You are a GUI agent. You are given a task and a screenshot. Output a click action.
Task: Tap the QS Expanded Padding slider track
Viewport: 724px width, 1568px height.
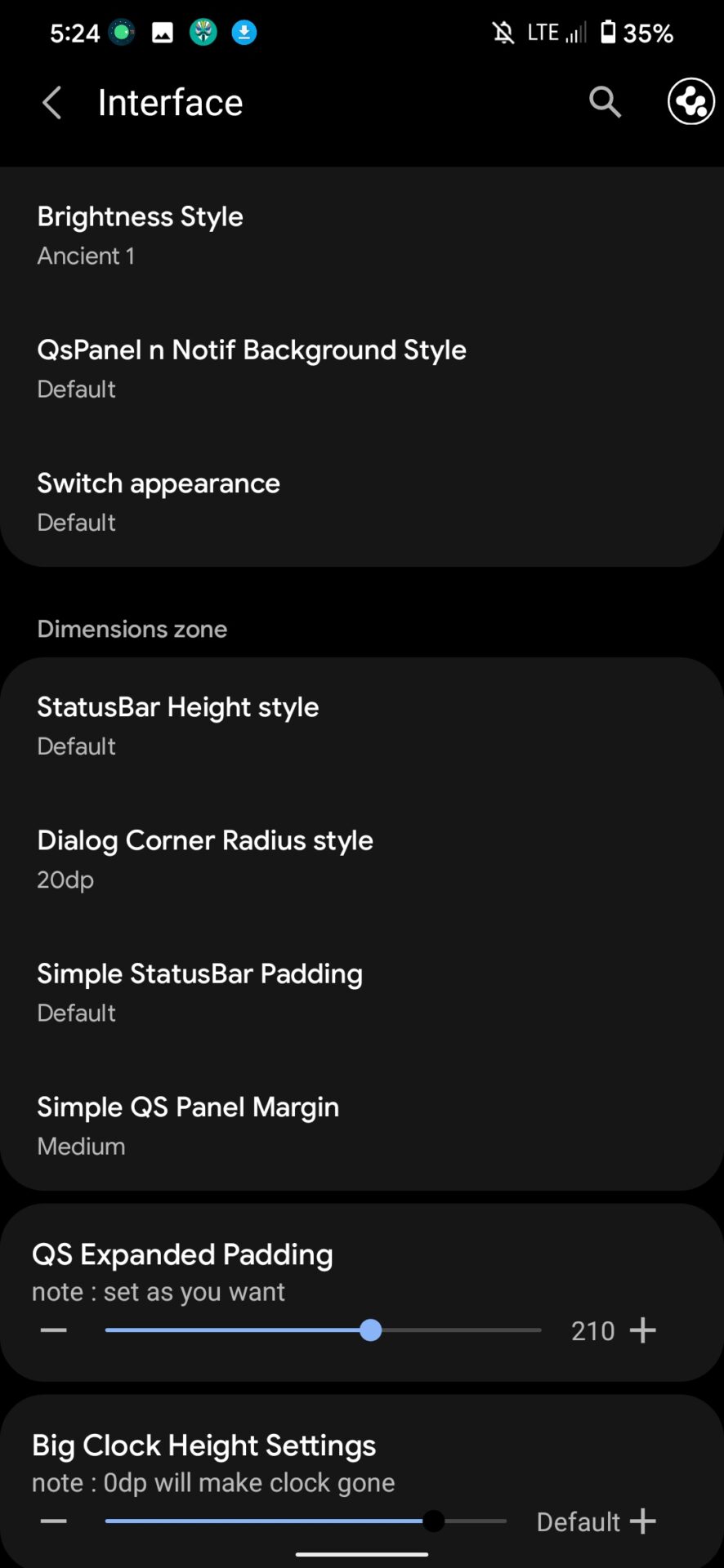323,1330
